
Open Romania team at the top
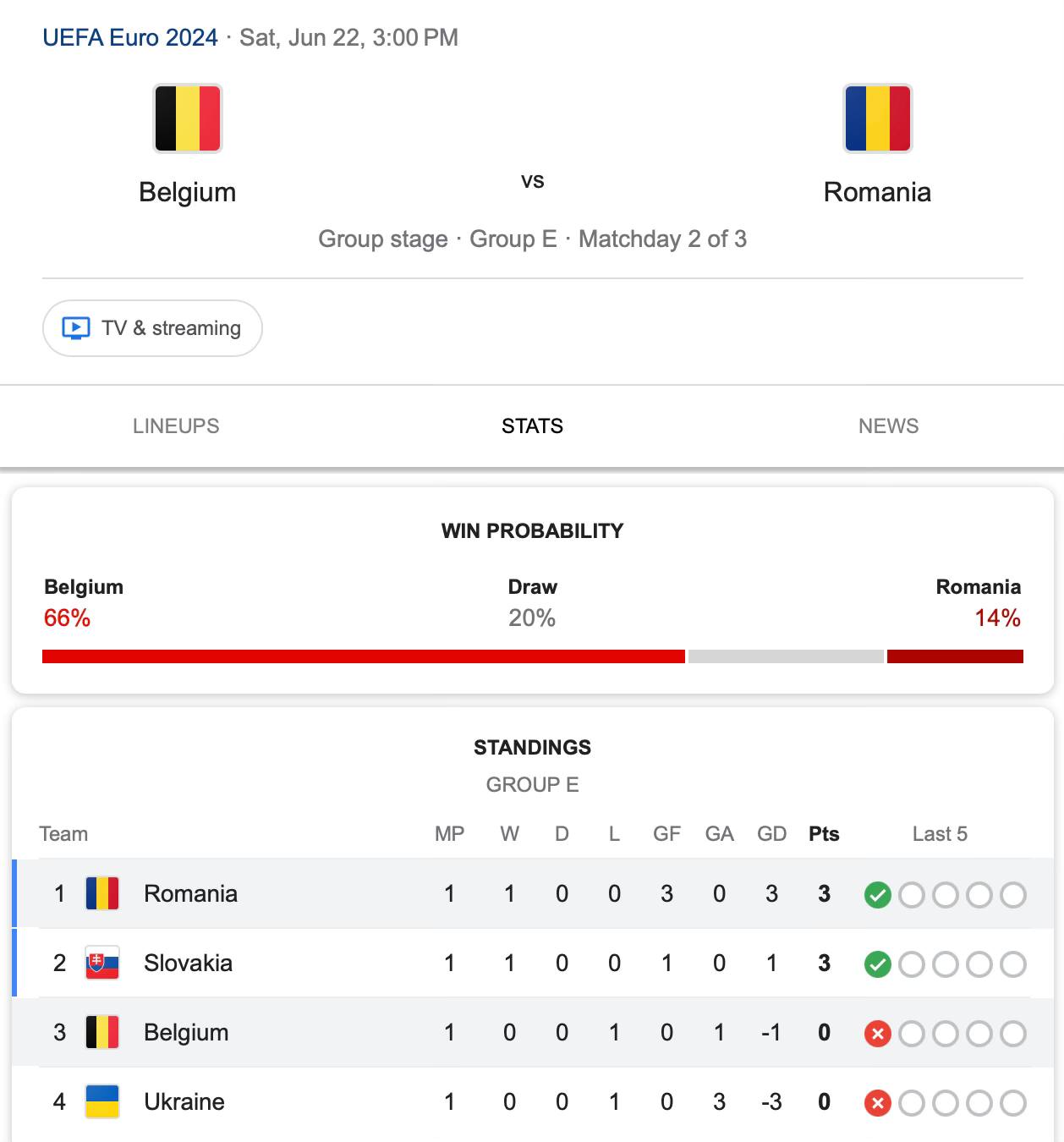tap(877, 145)
